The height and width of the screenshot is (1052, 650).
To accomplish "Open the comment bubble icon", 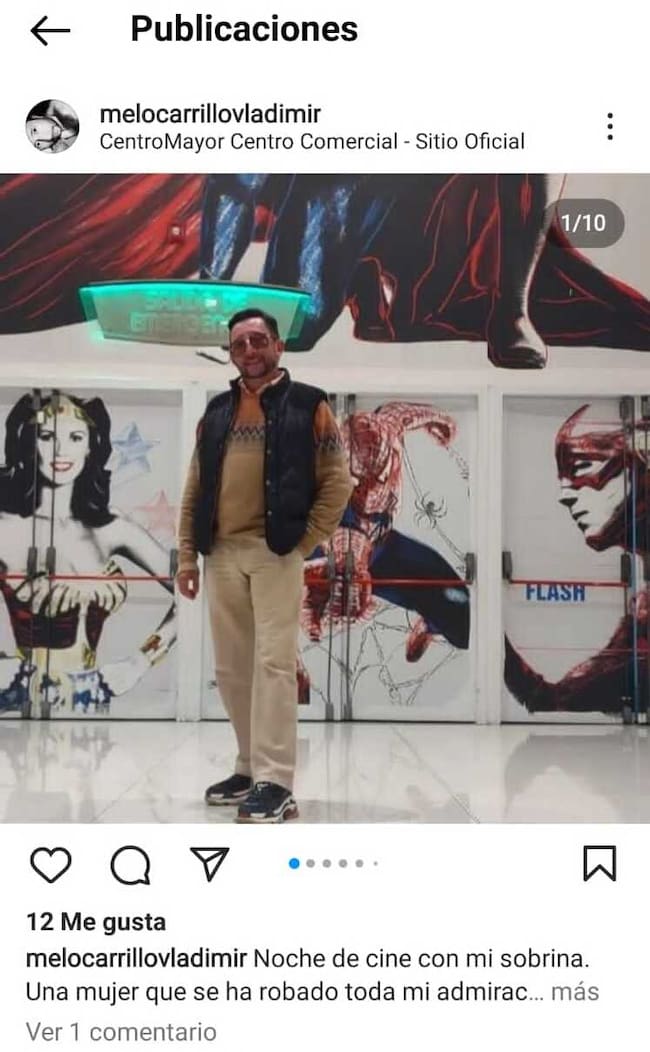I will 130,865.
